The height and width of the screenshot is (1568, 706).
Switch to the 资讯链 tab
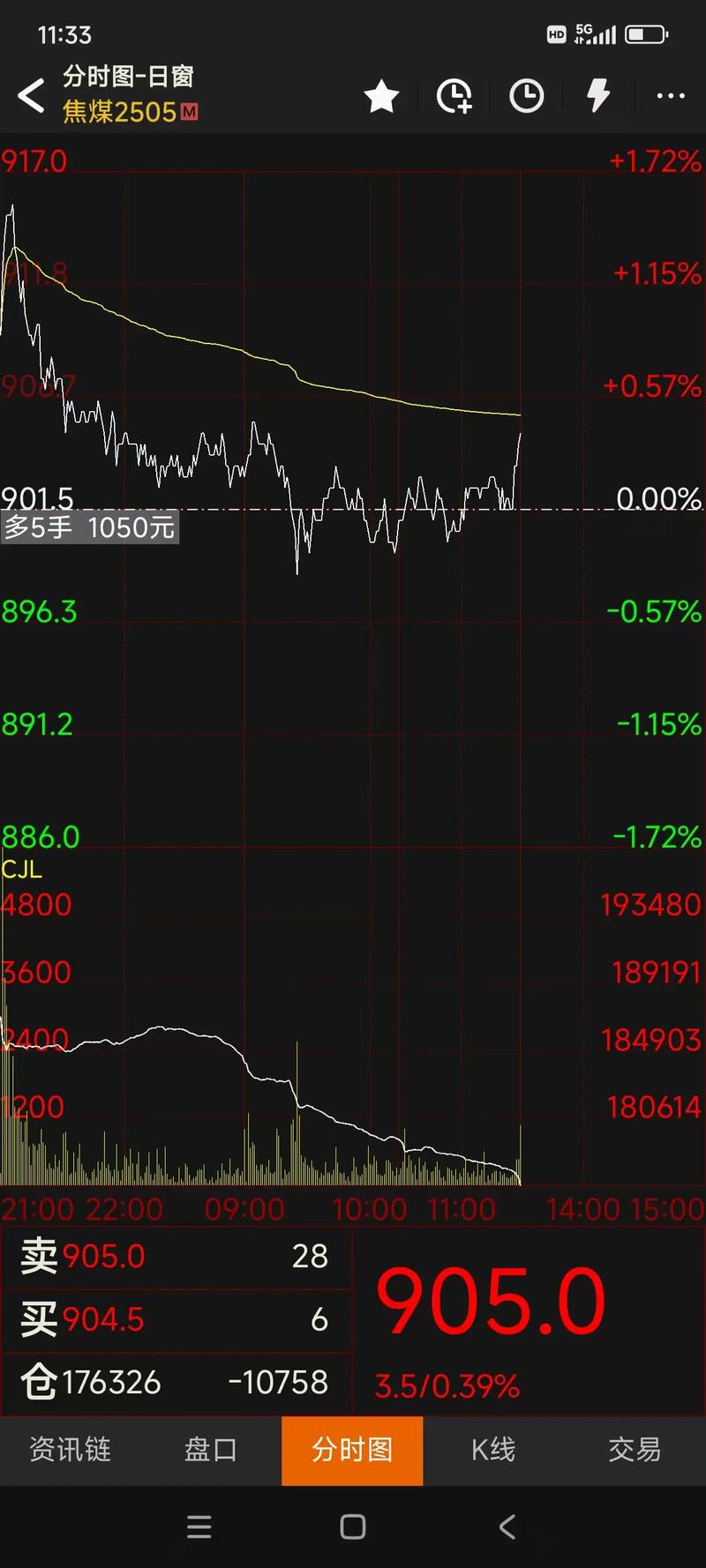[x=71, y=1450]
